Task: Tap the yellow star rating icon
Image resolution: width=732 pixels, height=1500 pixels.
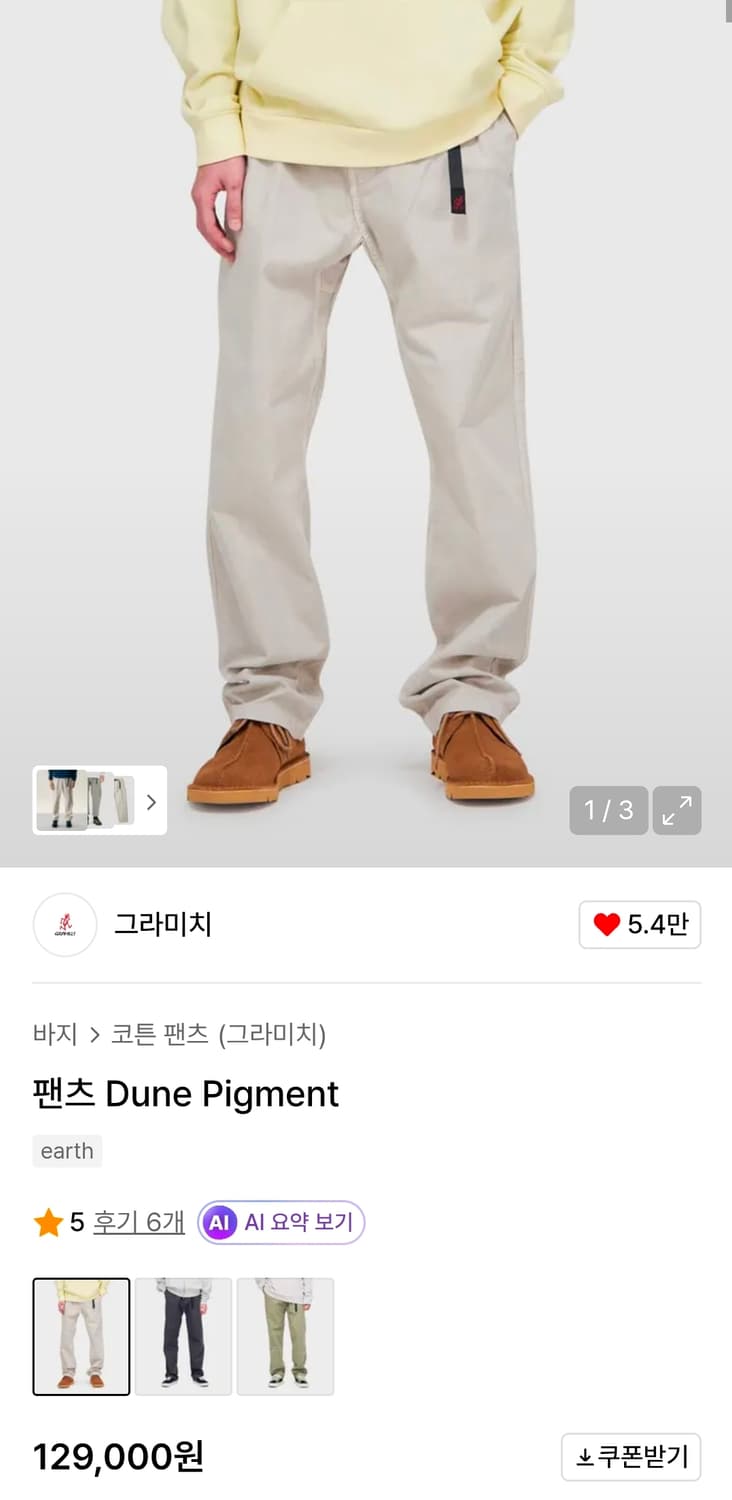Action: pyautogui.click(x=48, y=1222)
